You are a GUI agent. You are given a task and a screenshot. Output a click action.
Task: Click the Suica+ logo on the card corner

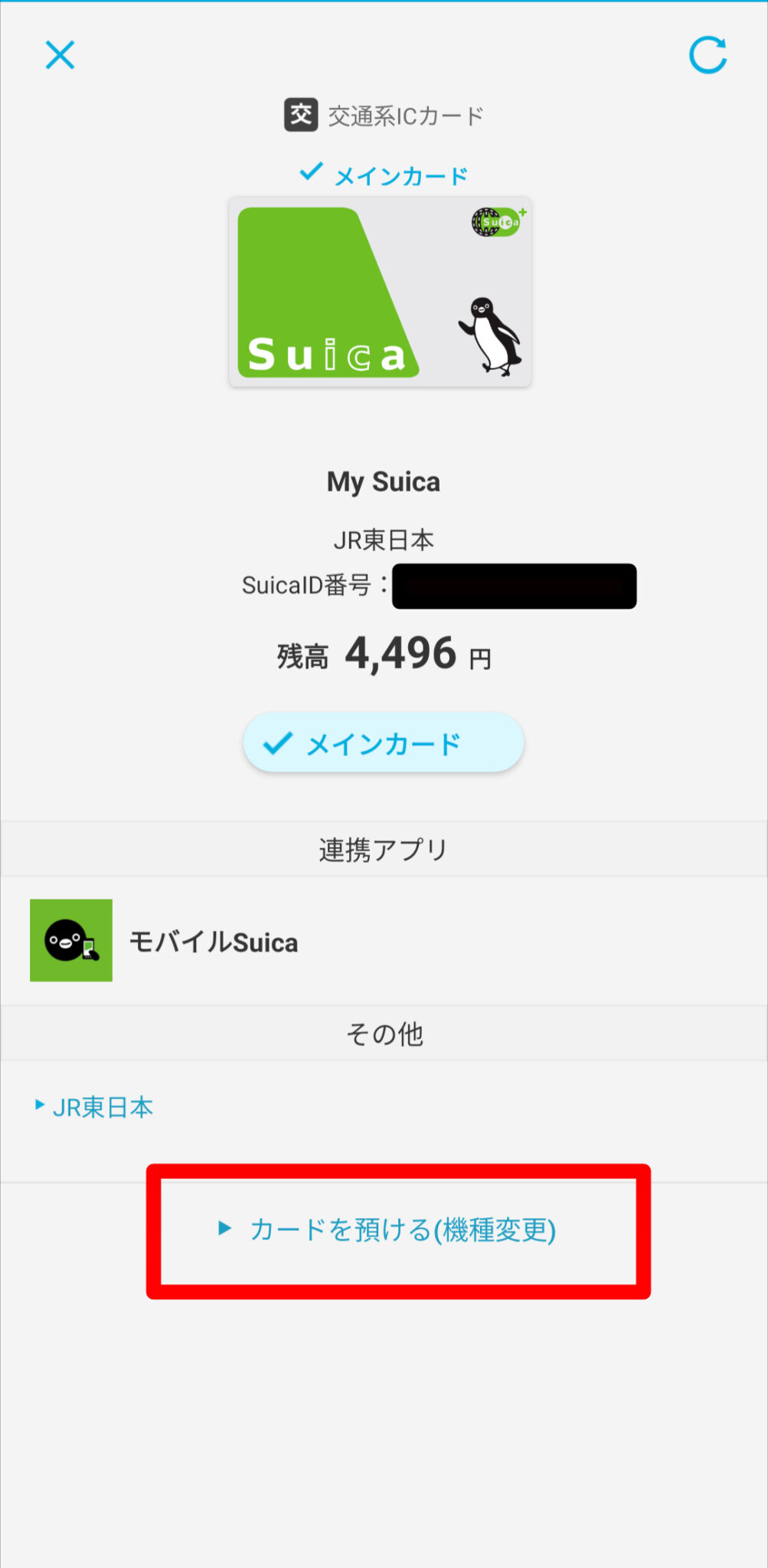pos(498,221)
